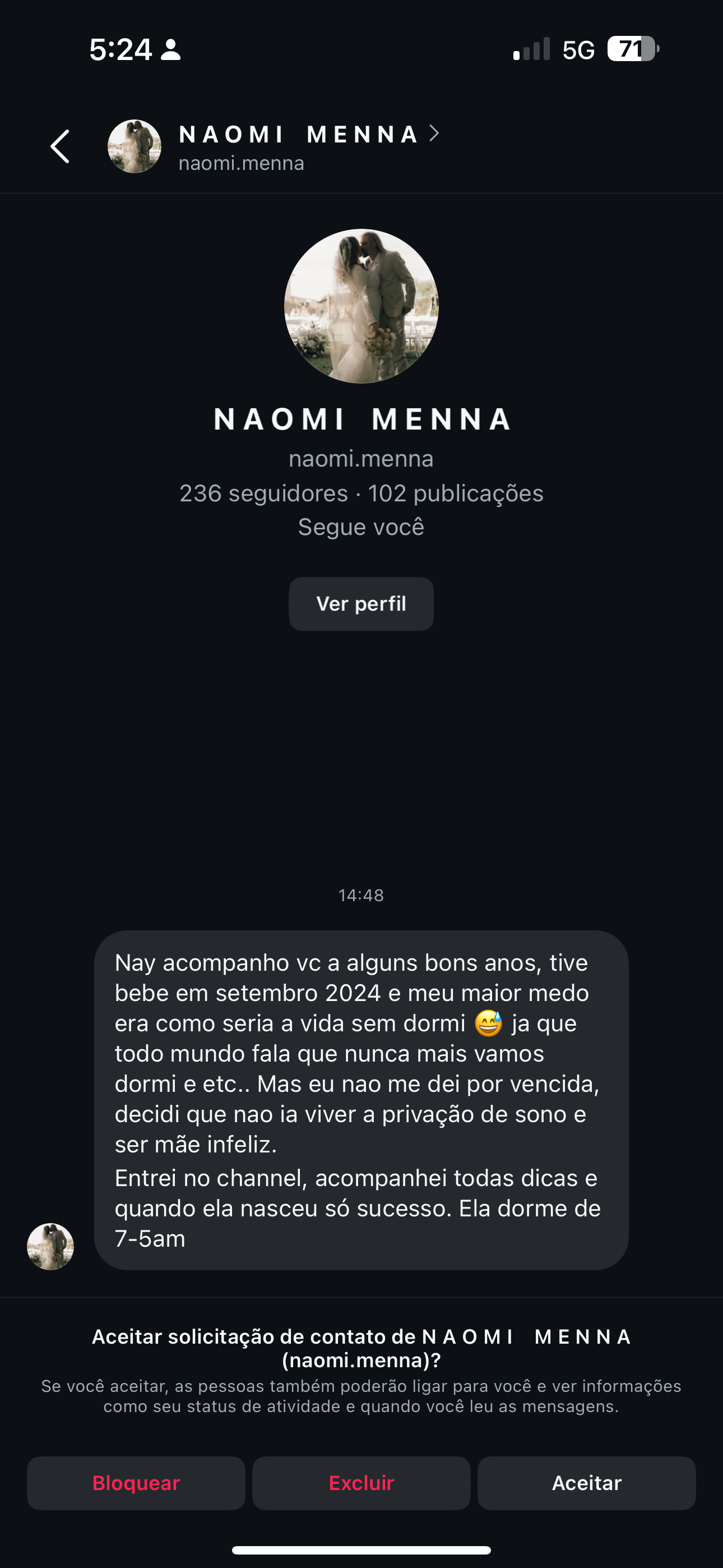Screen dimensions: 723x1568
Task: Open the large centered profile picture
Action: pos(361,306)
